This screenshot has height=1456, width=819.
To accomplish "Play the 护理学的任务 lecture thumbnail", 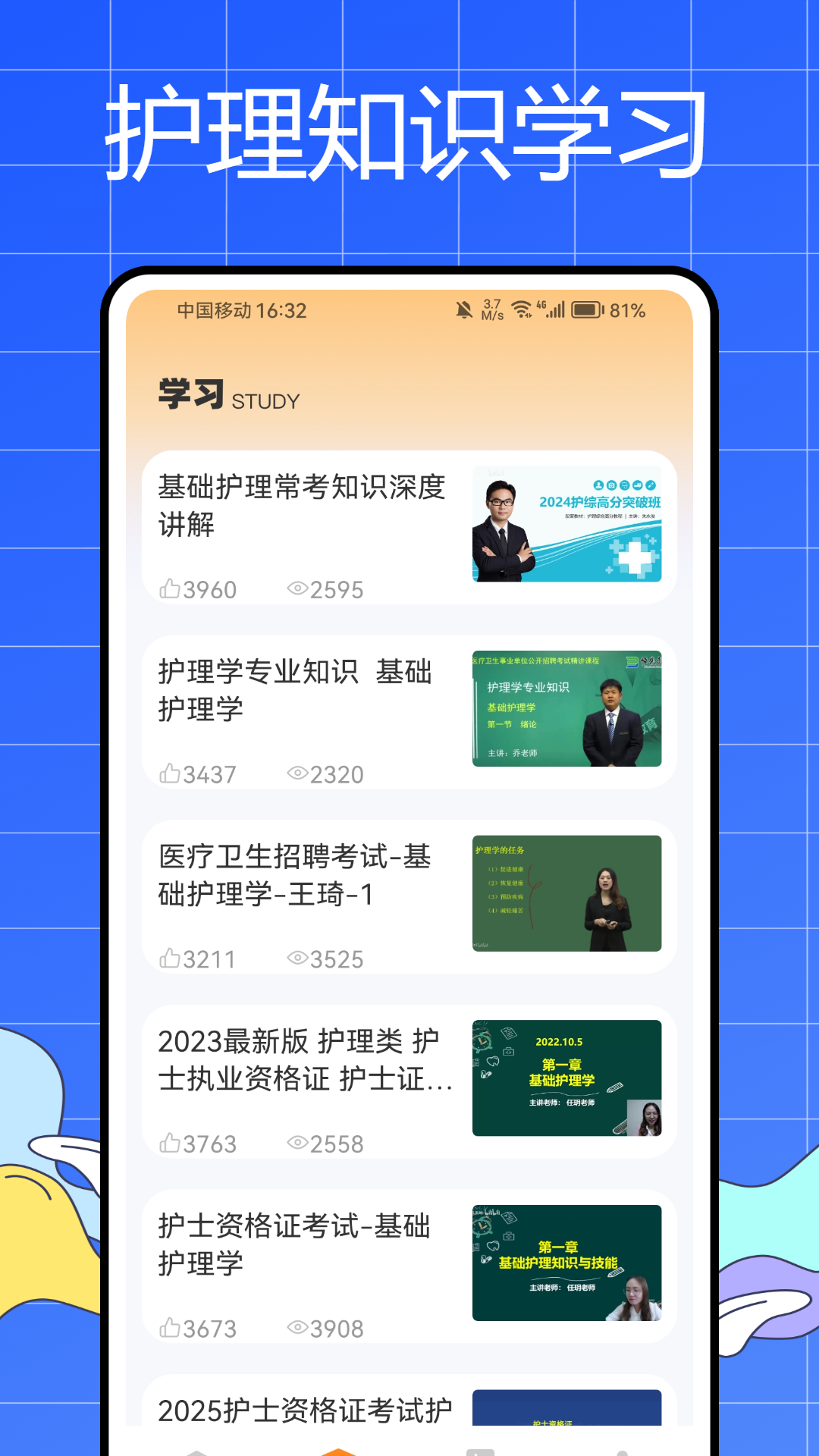I will (x=567, y=893).
